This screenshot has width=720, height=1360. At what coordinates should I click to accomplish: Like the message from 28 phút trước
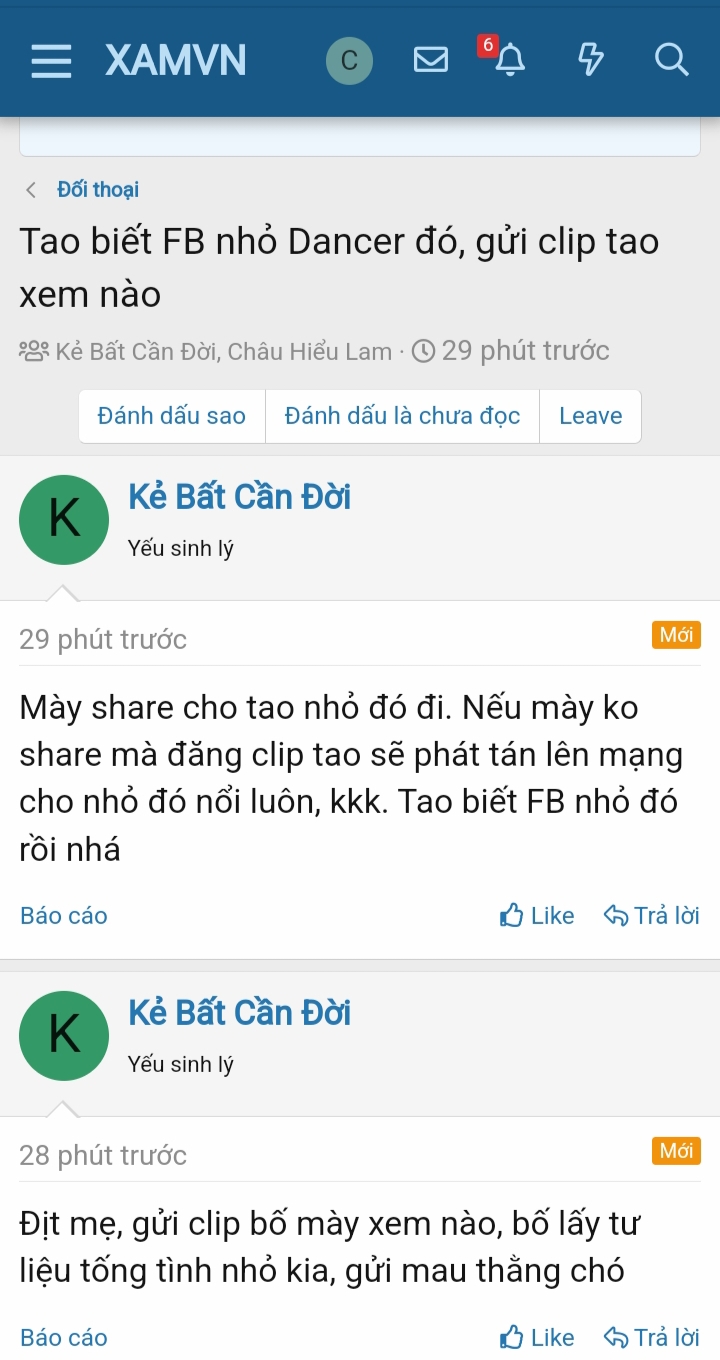click(x=538, y=1337)
